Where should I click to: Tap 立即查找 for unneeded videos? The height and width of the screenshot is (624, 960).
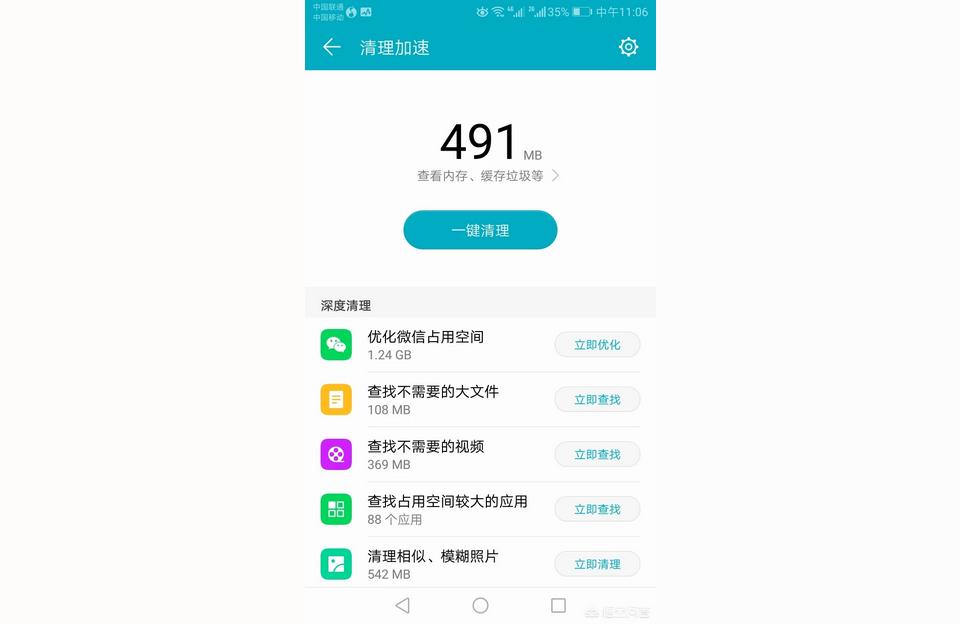pyautogui.click(x=597, y=454)
